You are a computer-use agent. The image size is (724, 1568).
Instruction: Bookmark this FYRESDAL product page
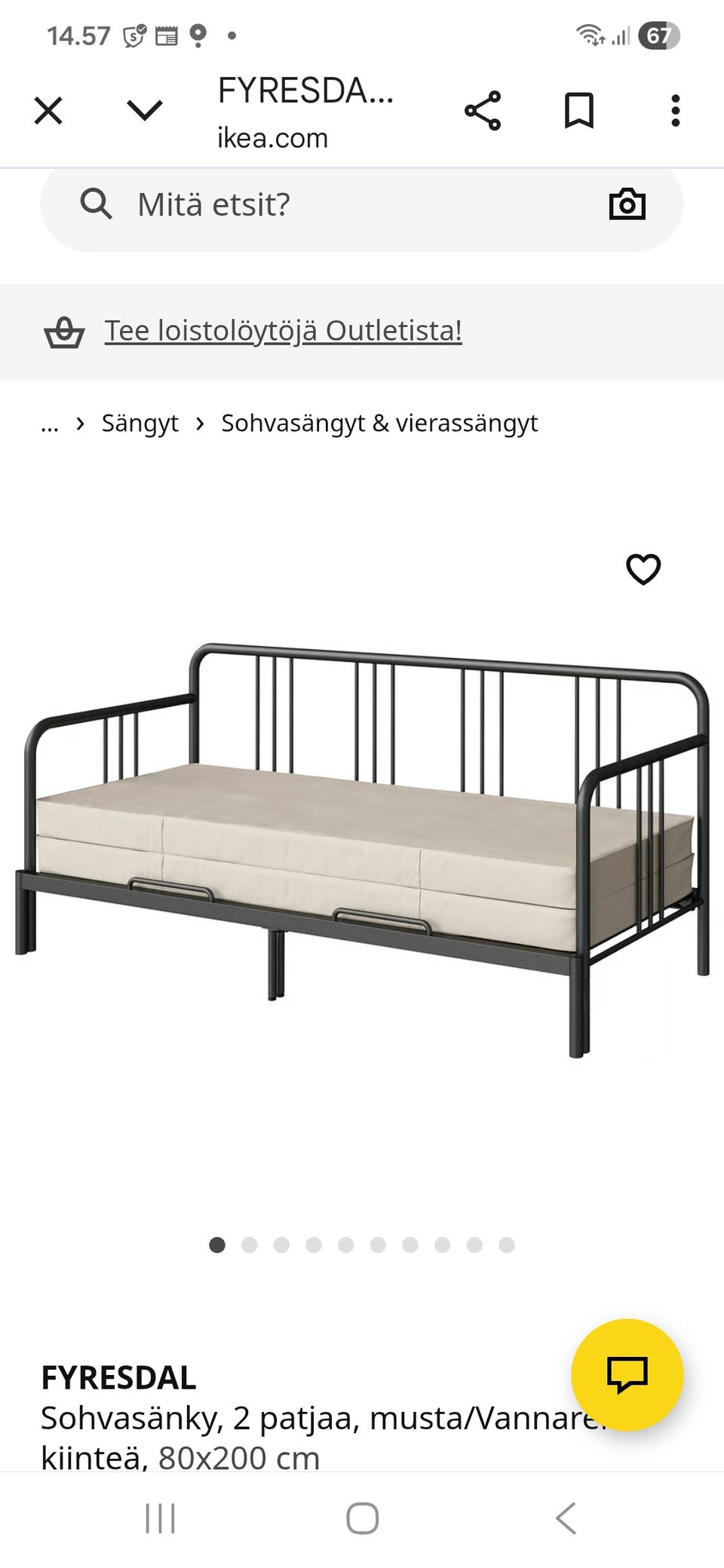[579, 109]
